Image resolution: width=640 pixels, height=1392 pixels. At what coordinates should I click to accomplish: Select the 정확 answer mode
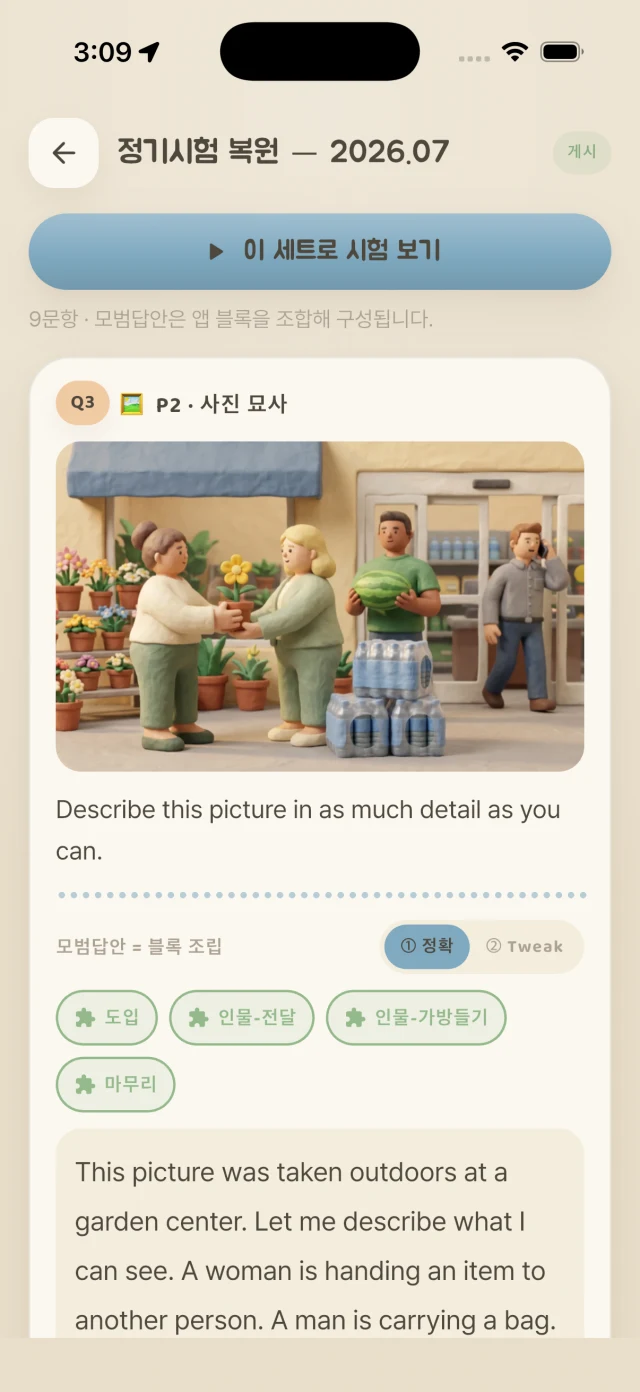tap(427, 946)
